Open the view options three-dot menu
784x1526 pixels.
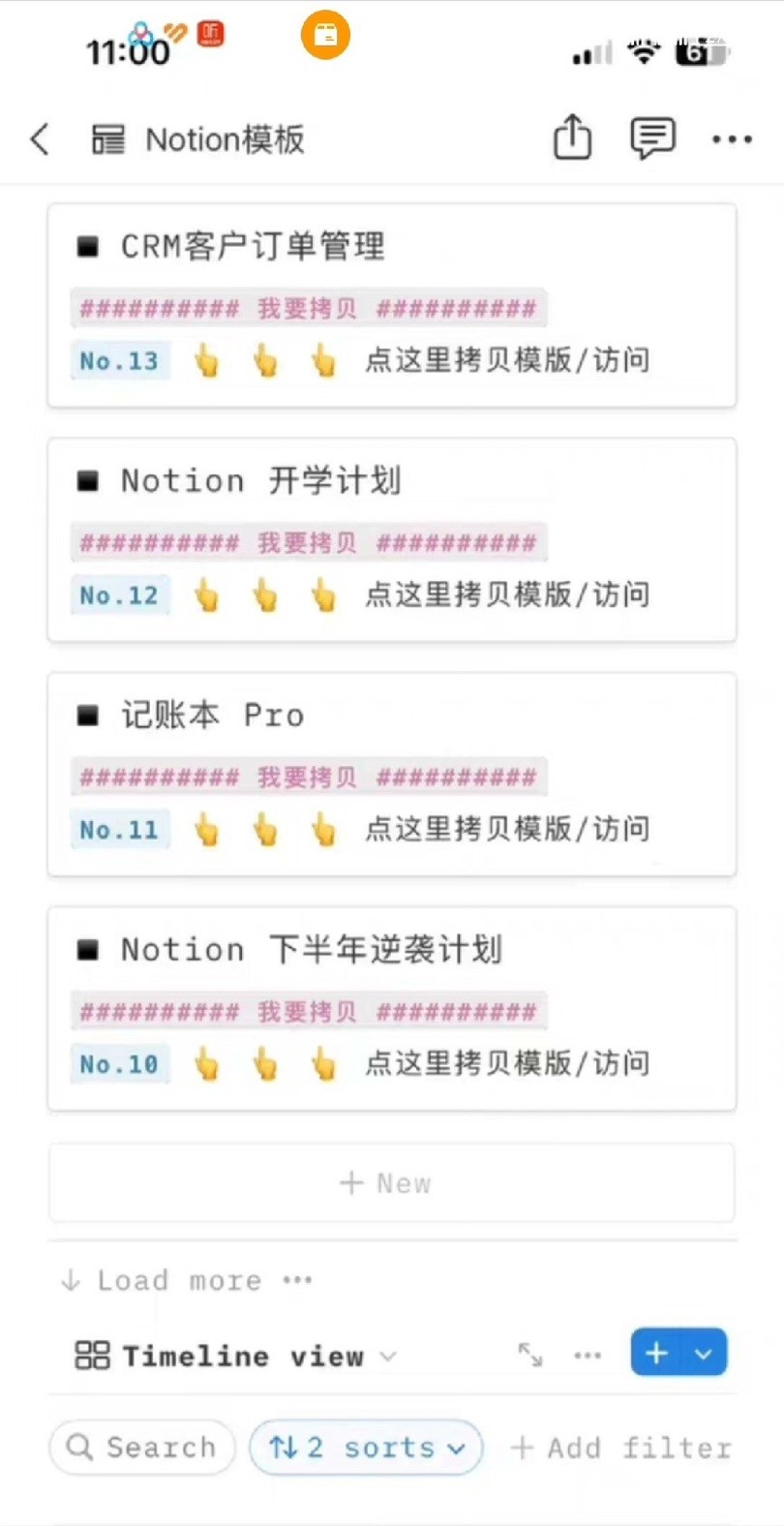(588, 1355)
